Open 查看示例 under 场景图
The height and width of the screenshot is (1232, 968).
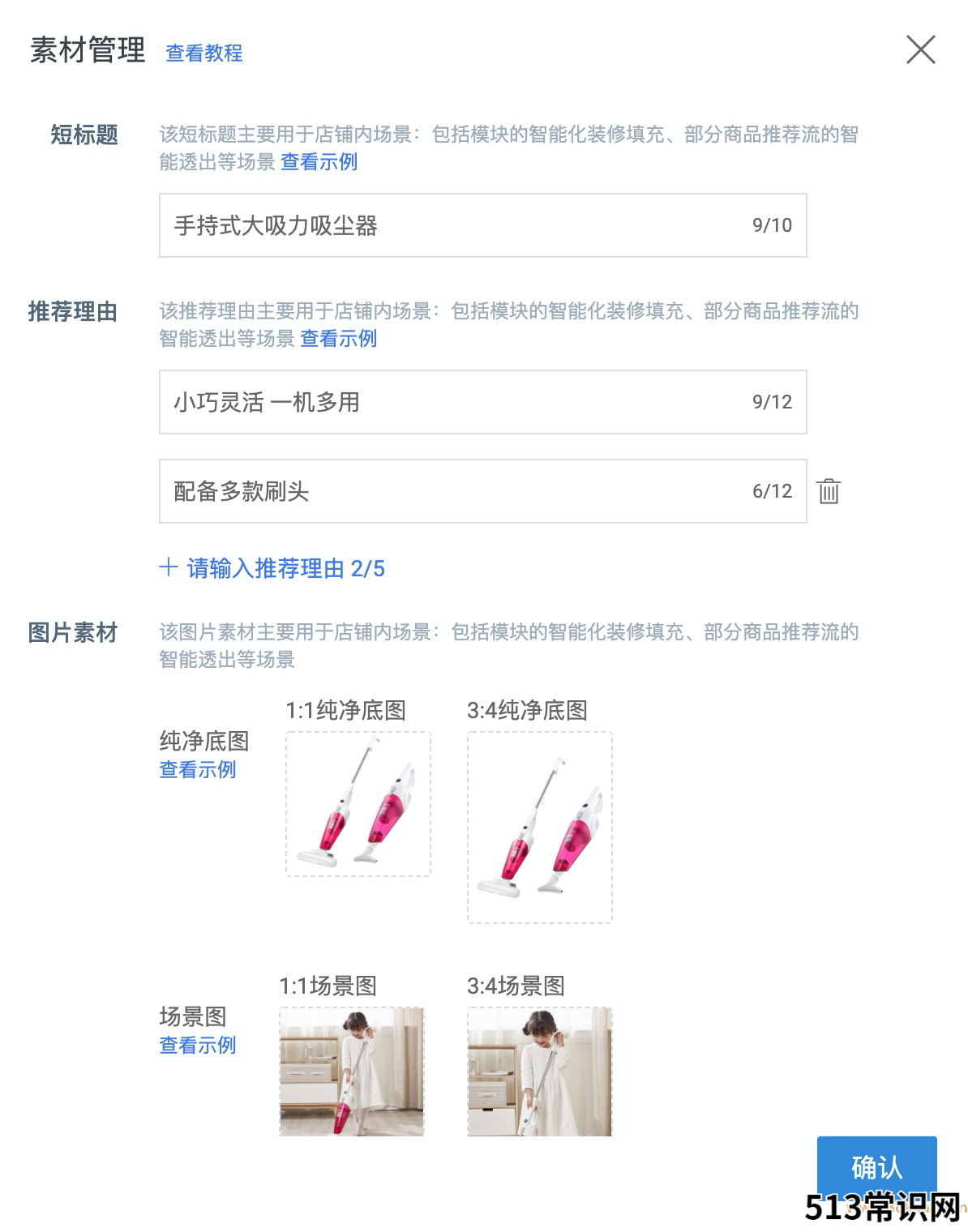pos(198,1046)
